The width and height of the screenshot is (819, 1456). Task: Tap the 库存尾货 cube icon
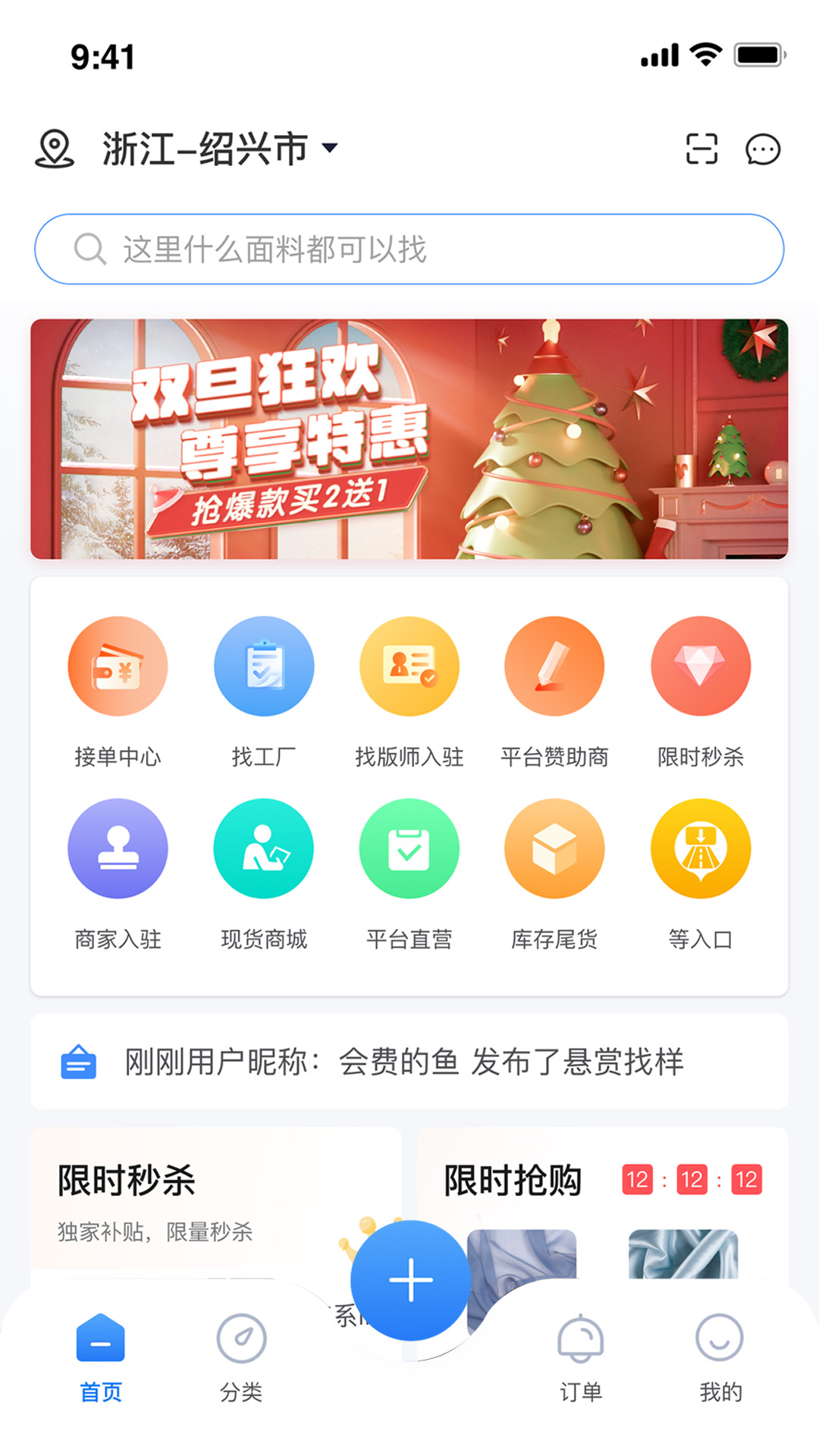coord(554,849)
